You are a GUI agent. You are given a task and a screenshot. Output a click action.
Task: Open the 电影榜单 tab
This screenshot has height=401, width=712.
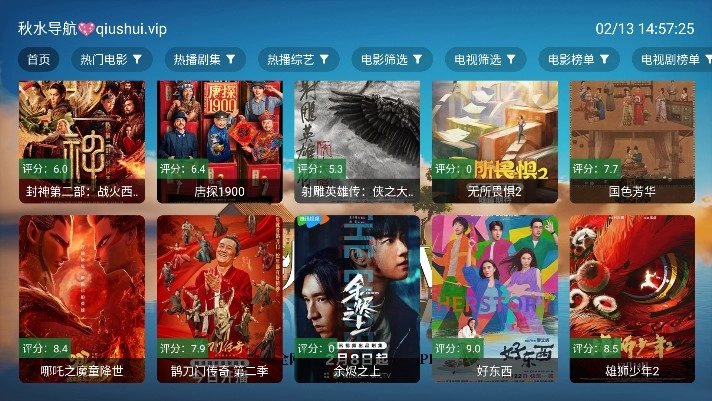(x=579, y=60)
